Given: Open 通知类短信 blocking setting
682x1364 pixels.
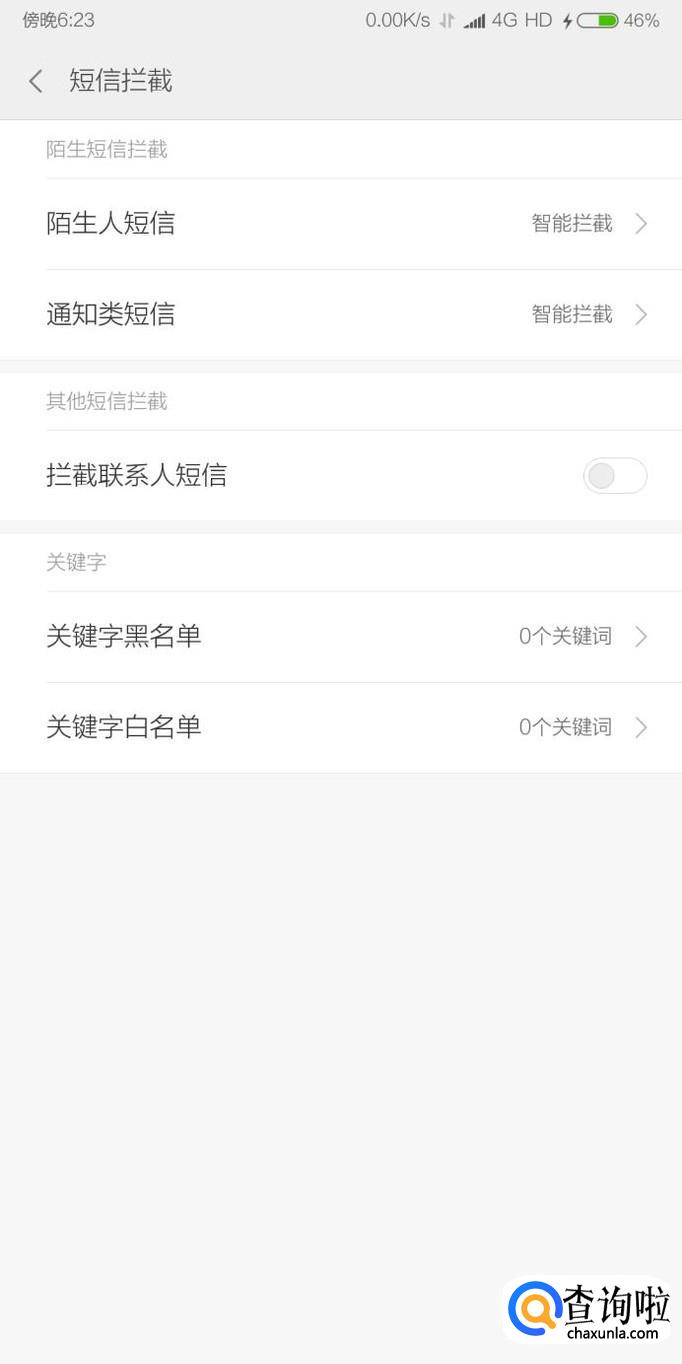Looking at the screenshot, I should pyautogui.click(x=340, y=315).
